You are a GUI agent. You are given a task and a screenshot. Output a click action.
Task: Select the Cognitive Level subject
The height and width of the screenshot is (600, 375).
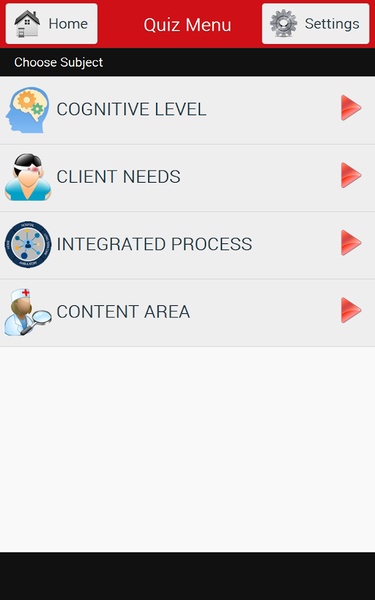pyautogui.click(x=188, y=110)
